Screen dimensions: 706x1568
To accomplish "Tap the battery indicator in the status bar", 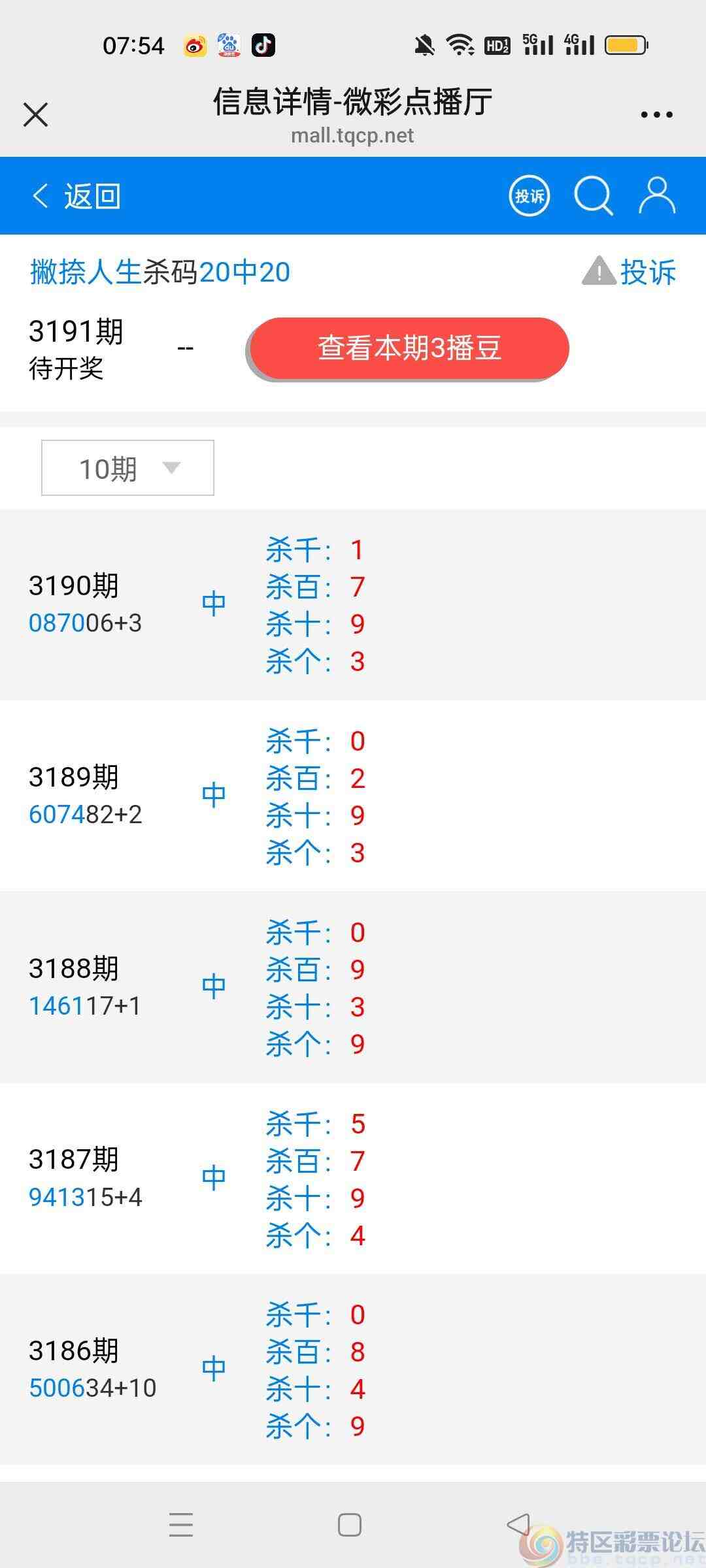I will click(x=624, y=45).
